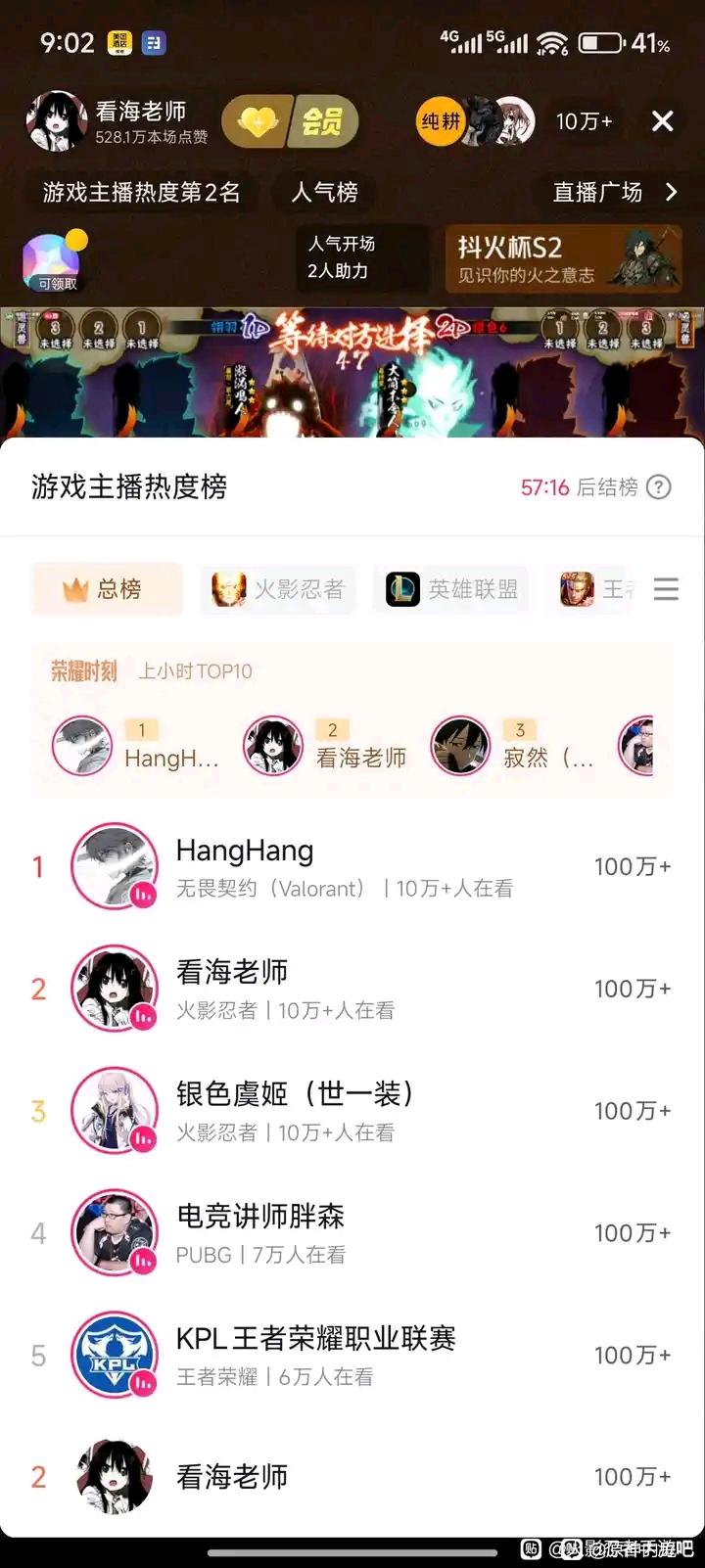The height and width of the screenshot is (1568, 705).
Task: Open 看海老师 streamer profile at top
Action: point(117,121)
